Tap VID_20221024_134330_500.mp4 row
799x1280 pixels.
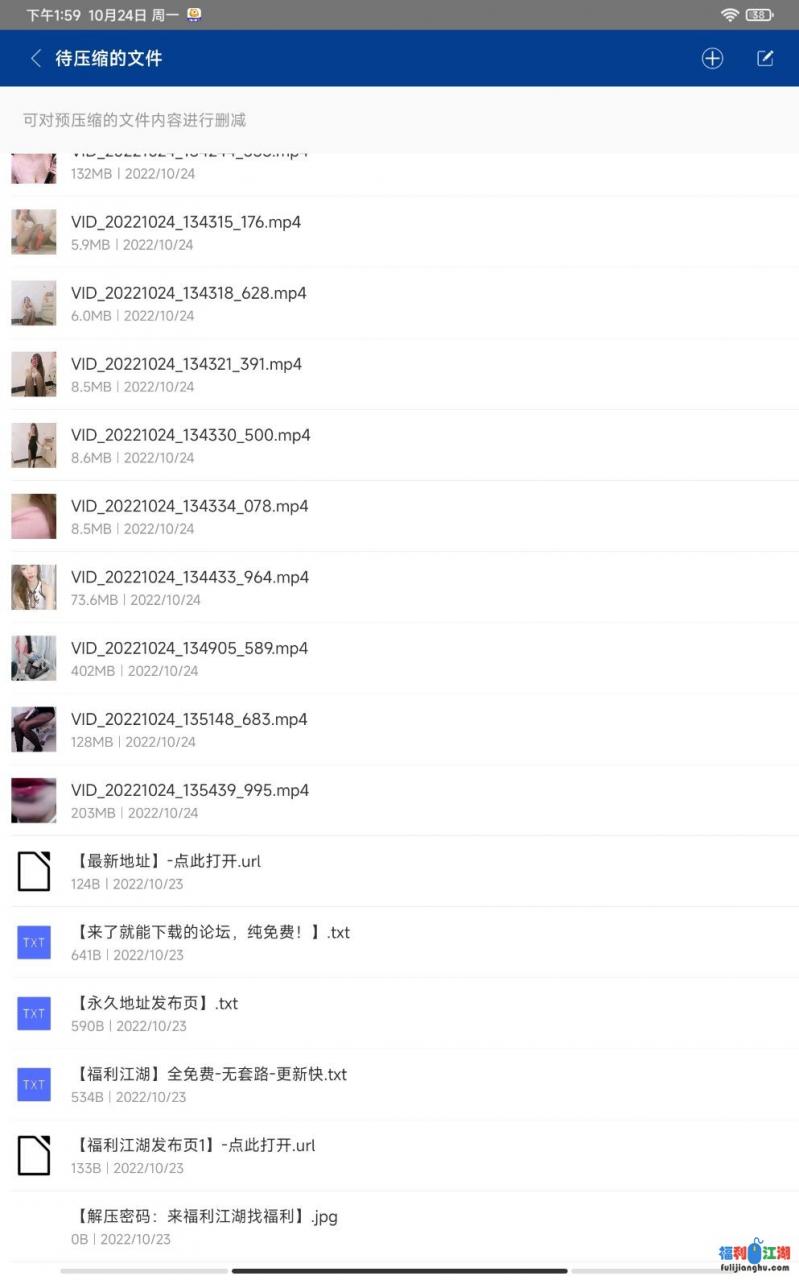[190, 435]
